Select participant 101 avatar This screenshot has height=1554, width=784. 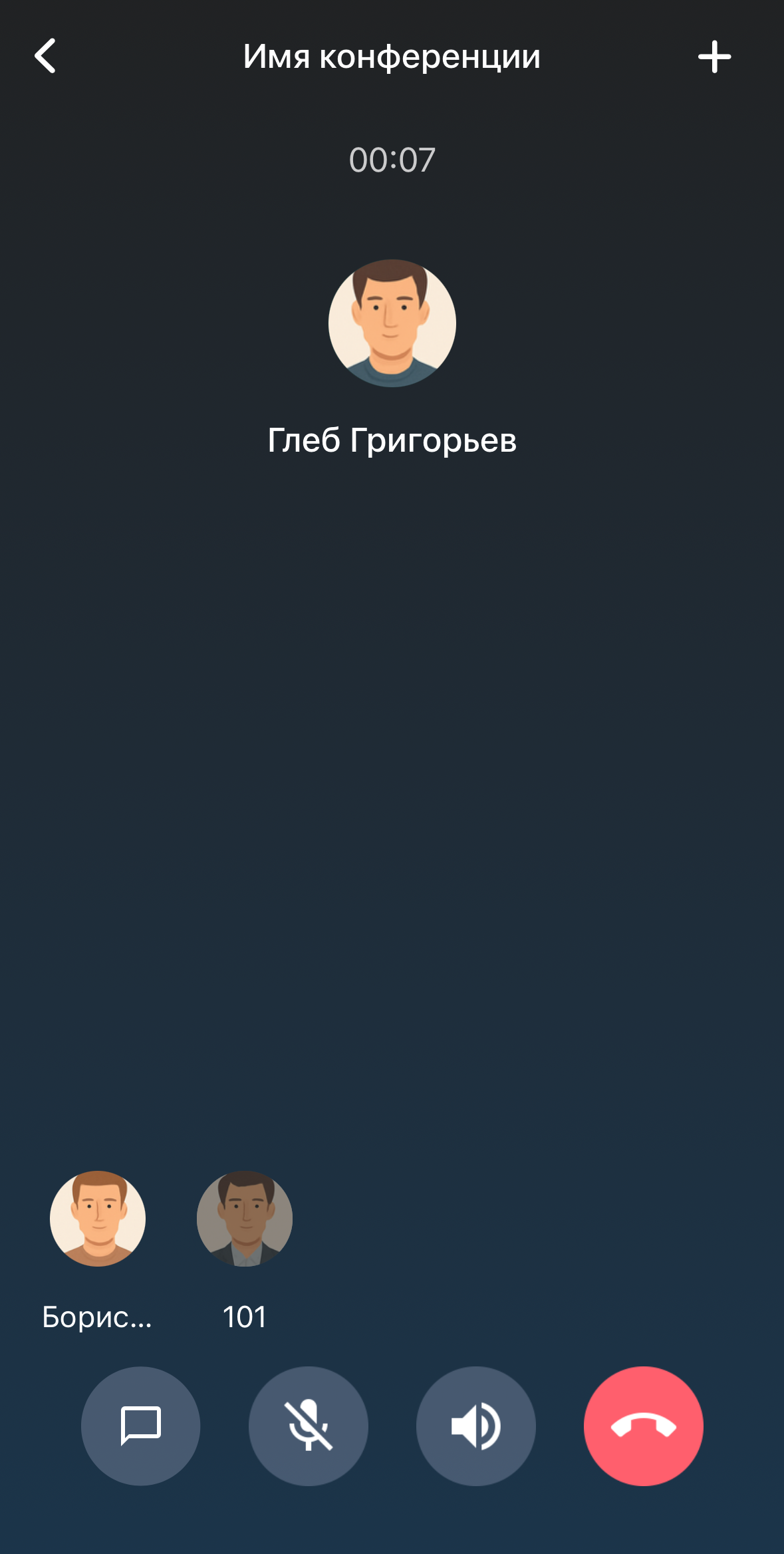click(x=245, y=1218)
